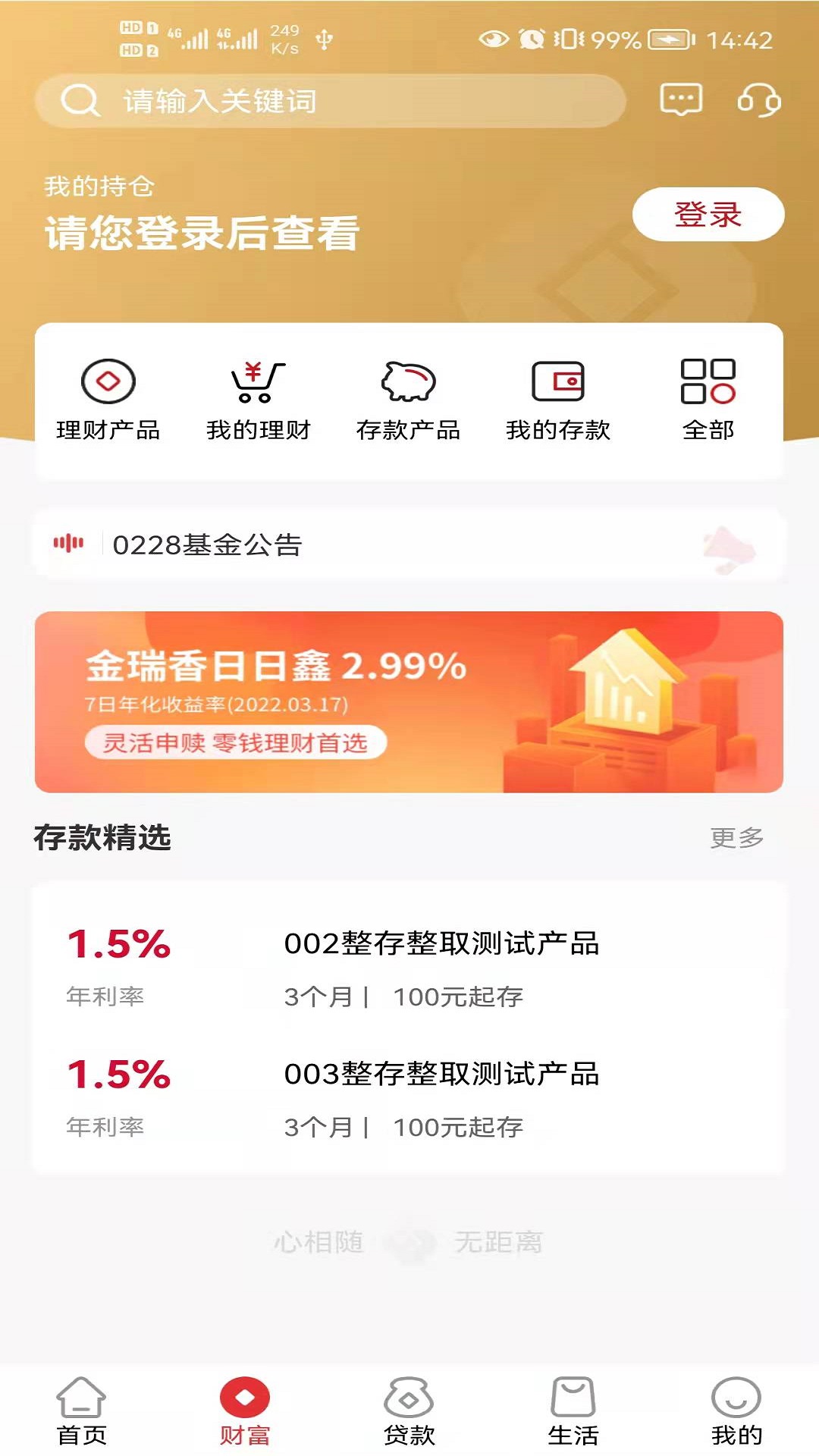Image resolution: width=819 pixels, height=1456 pixels.
Task: Tap the keyword search field
Action: point(330,101)
